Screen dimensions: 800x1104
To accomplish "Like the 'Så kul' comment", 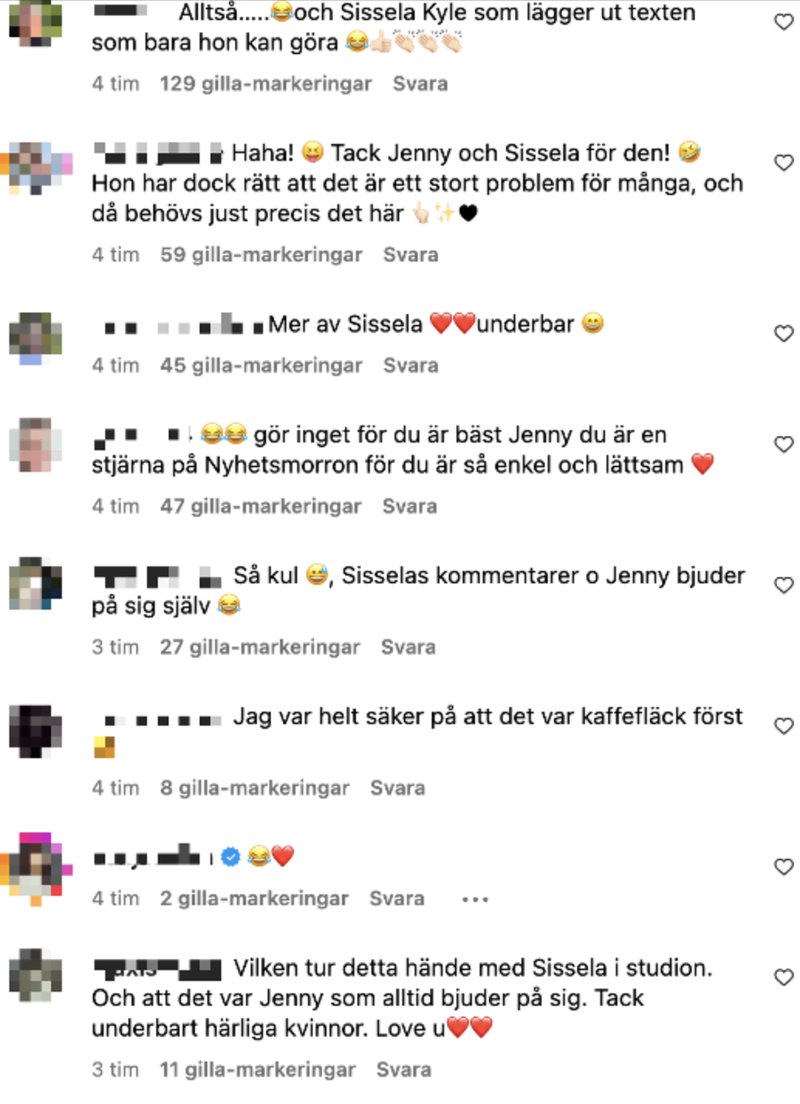I will pos(784,585).
